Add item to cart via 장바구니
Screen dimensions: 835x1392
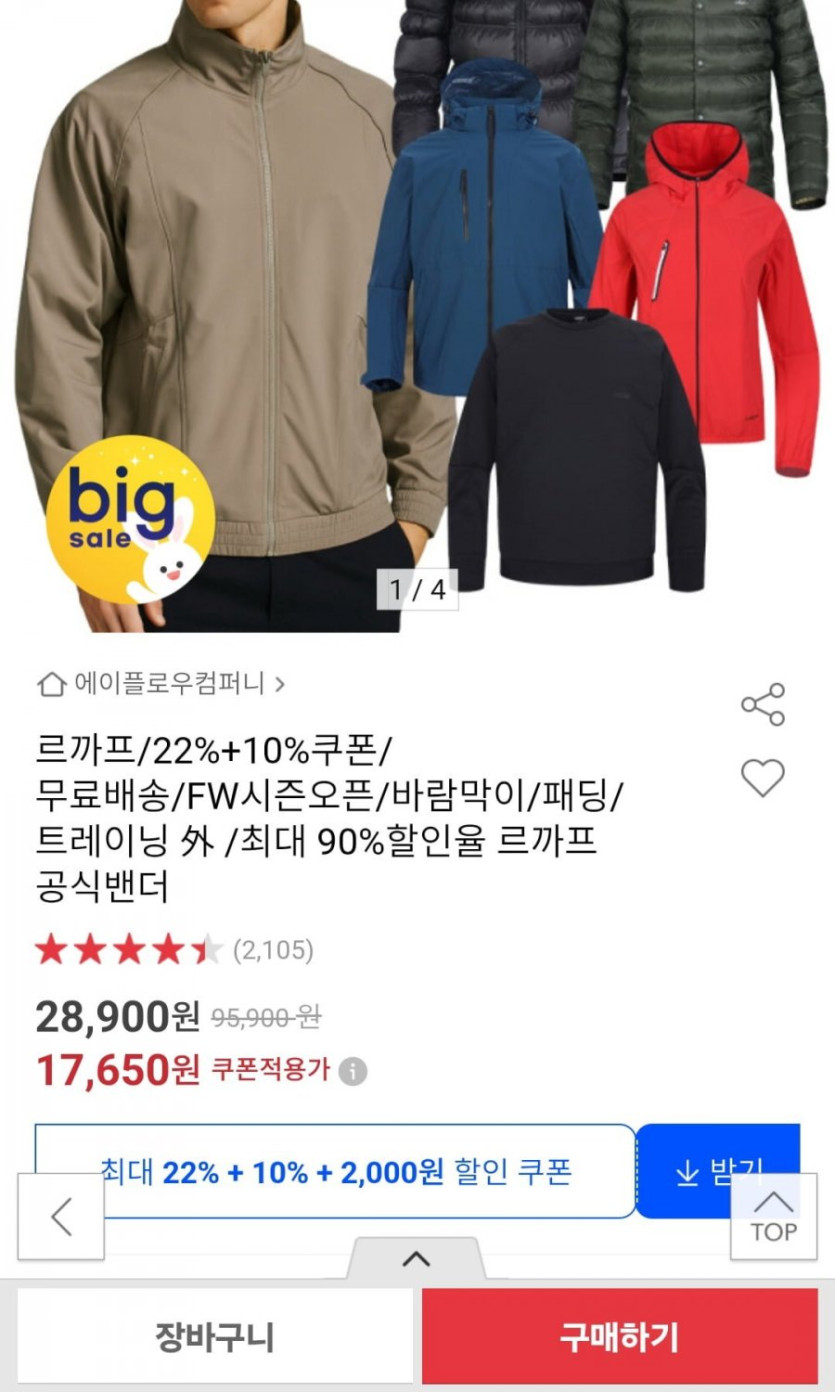point(214,1336)
